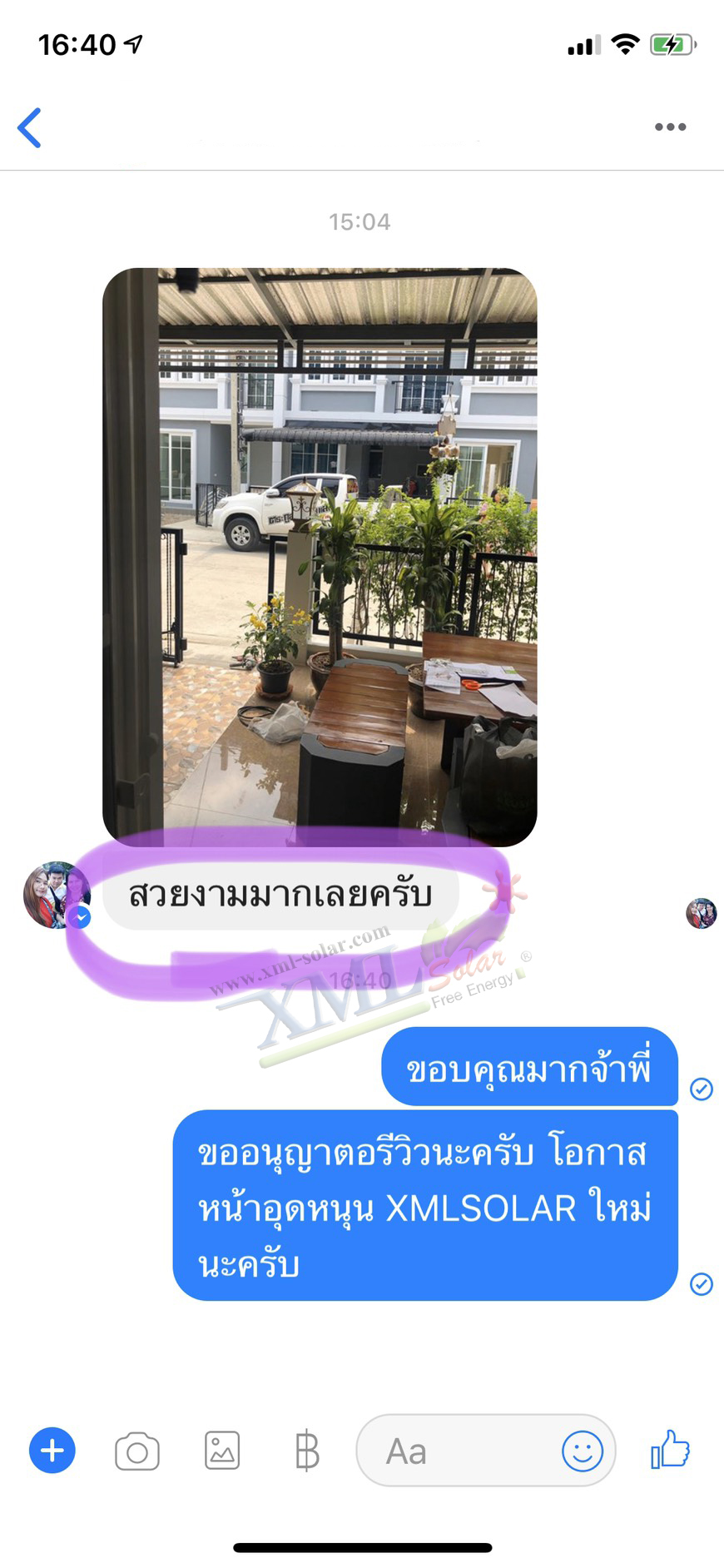This screenshot has width=724, height=1568.
Task: Open the three-dot overflow menu
Action: click(x=670, y=127)
